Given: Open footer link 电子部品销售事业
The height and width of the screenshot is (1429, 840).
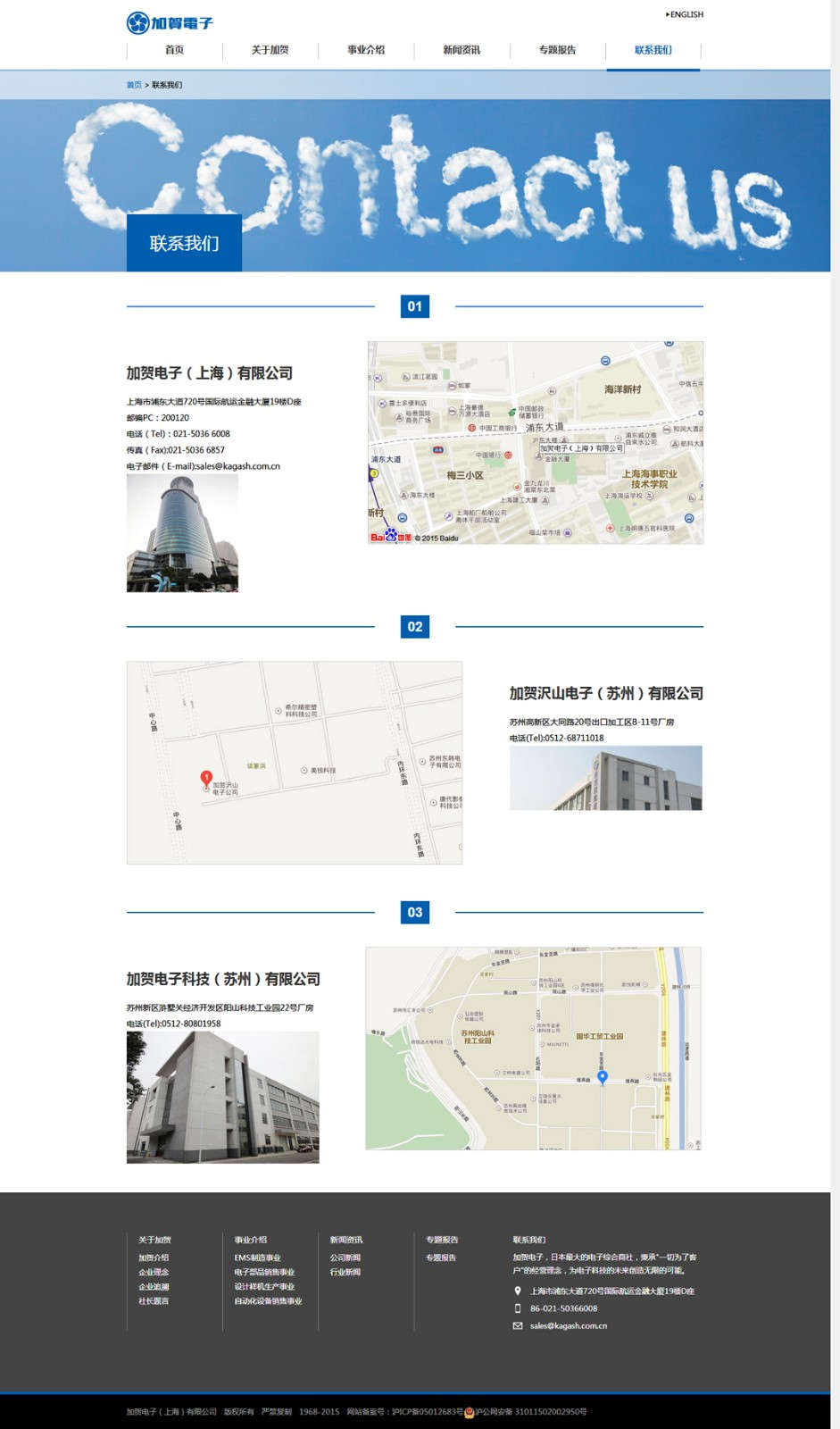Looking at the screenshot, I should click(x=264, y=1272).
